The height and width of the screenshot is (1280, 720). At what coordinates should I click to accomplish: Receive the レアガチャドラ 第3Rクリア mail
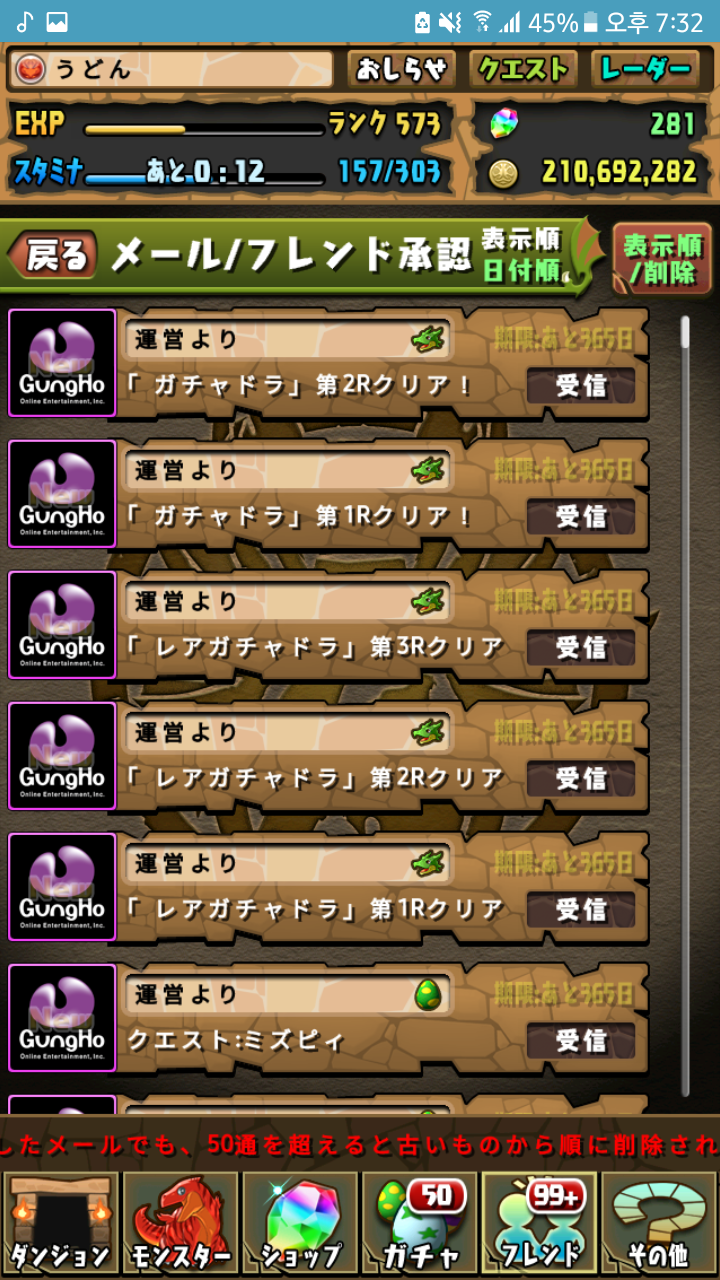[581, 647]
